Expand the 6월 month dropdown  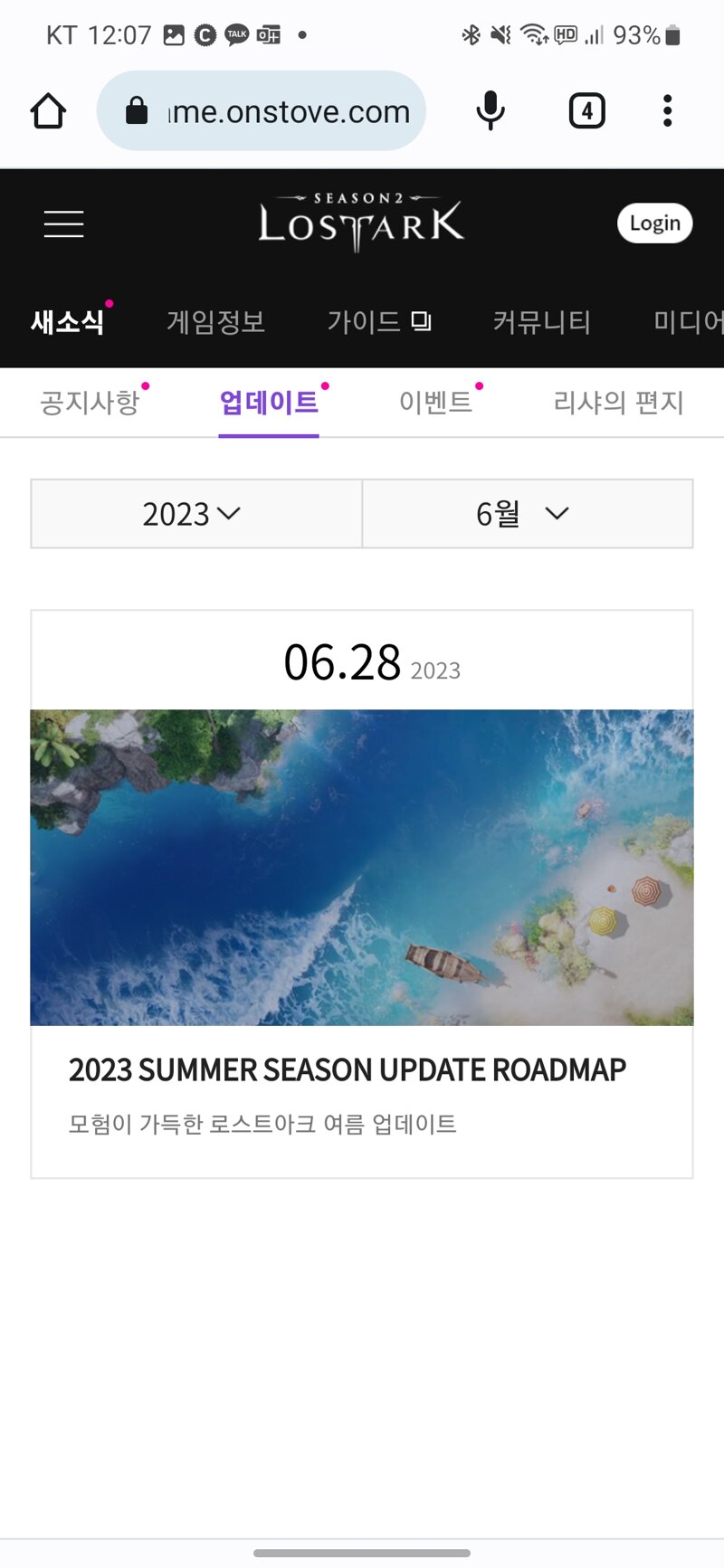pyautogui.click(x=528, y=514)
